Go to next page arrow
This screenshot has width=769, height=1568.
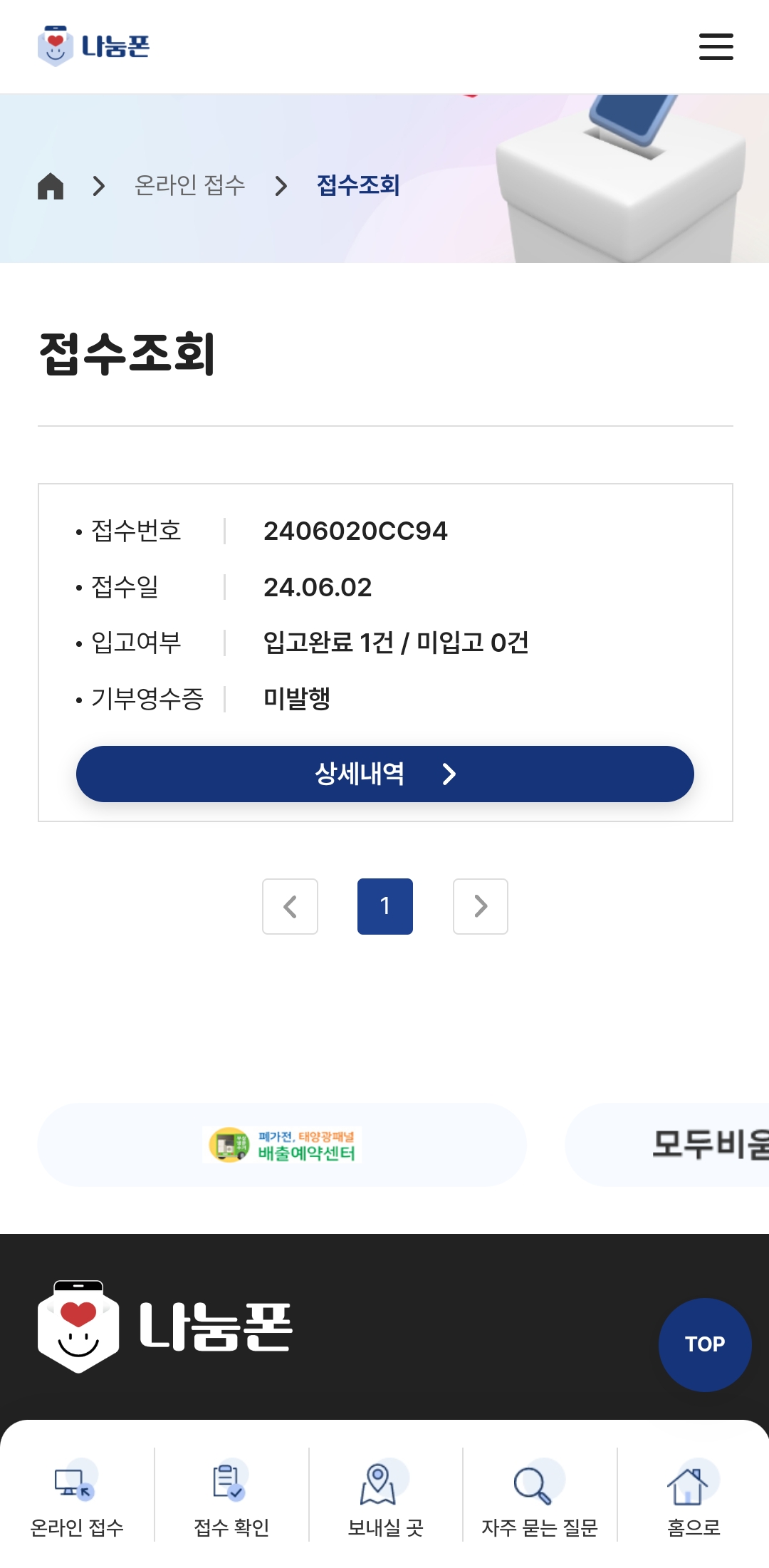pos(480,906)
